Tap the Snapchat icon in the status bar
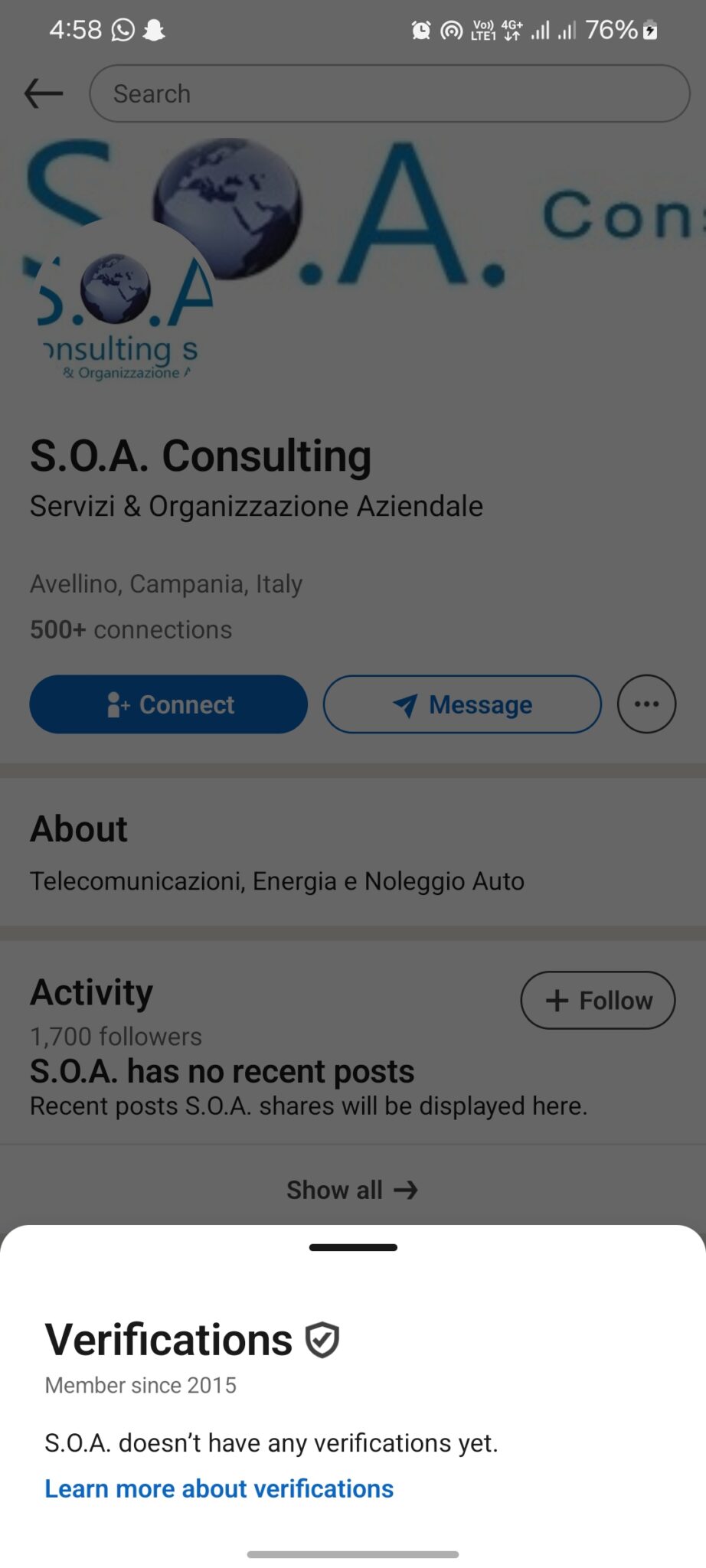The height and width of the screenshot is (1568, 706). pos(155,29)
